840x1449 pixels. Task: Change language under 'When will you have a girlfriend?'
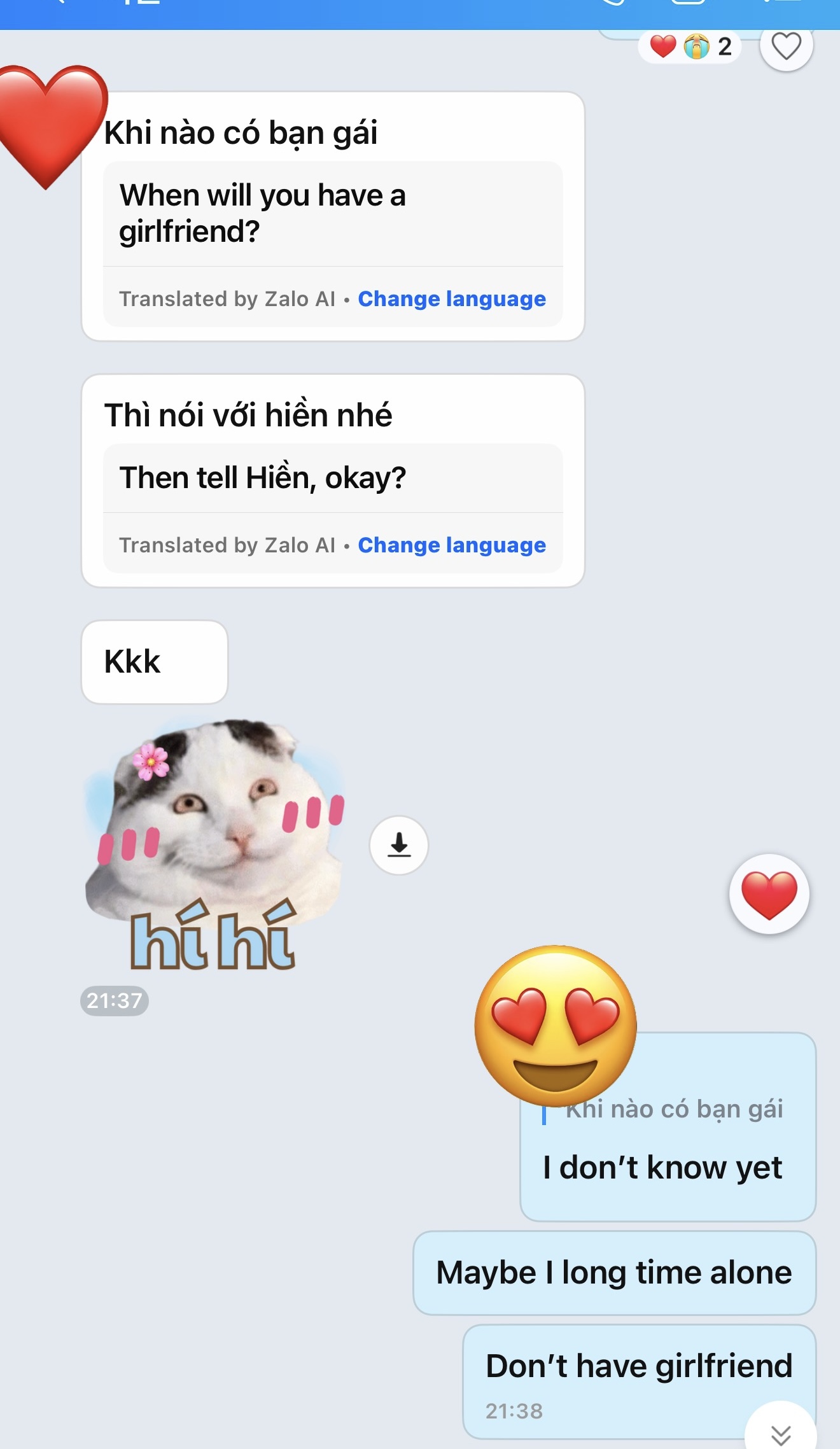tap(451, 298)
